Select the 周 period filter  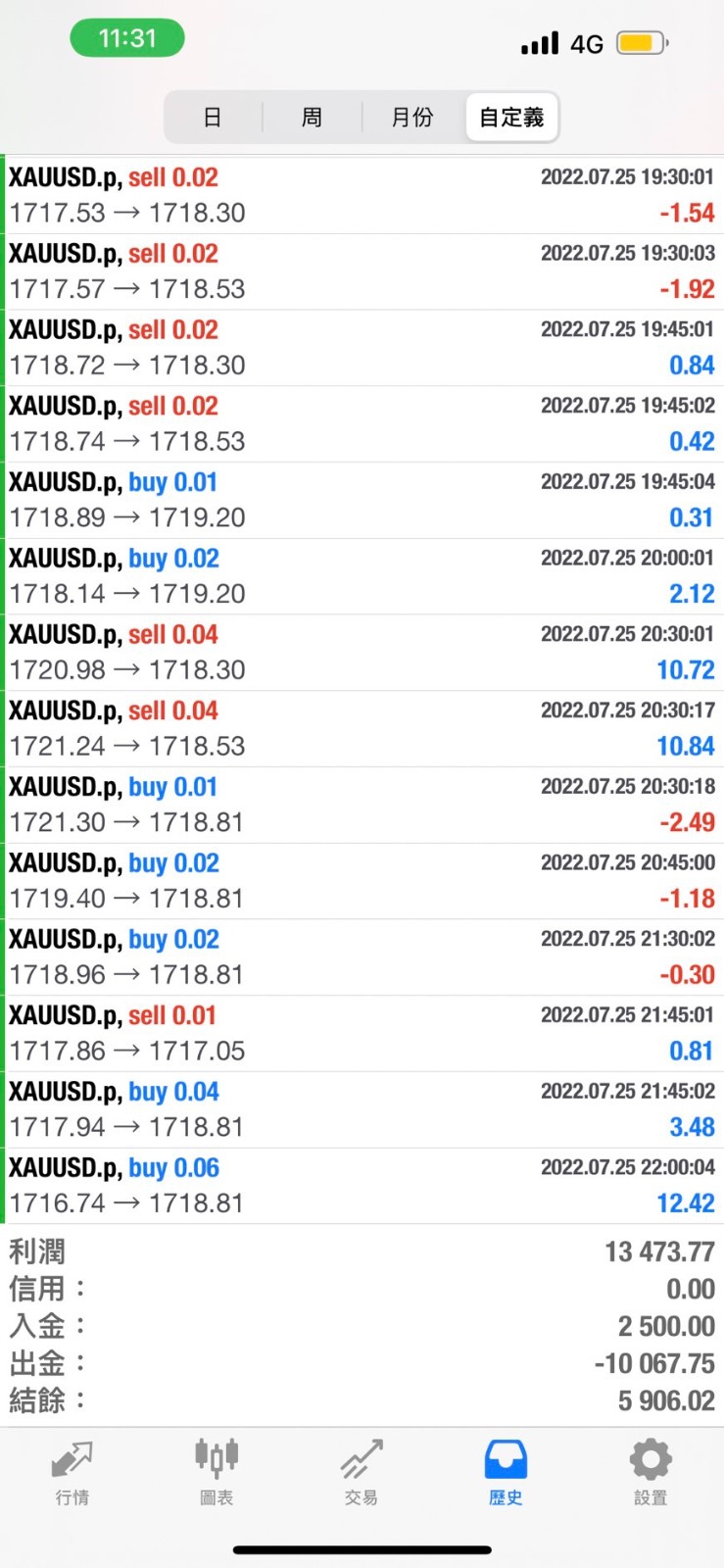(x=312, y=118)
